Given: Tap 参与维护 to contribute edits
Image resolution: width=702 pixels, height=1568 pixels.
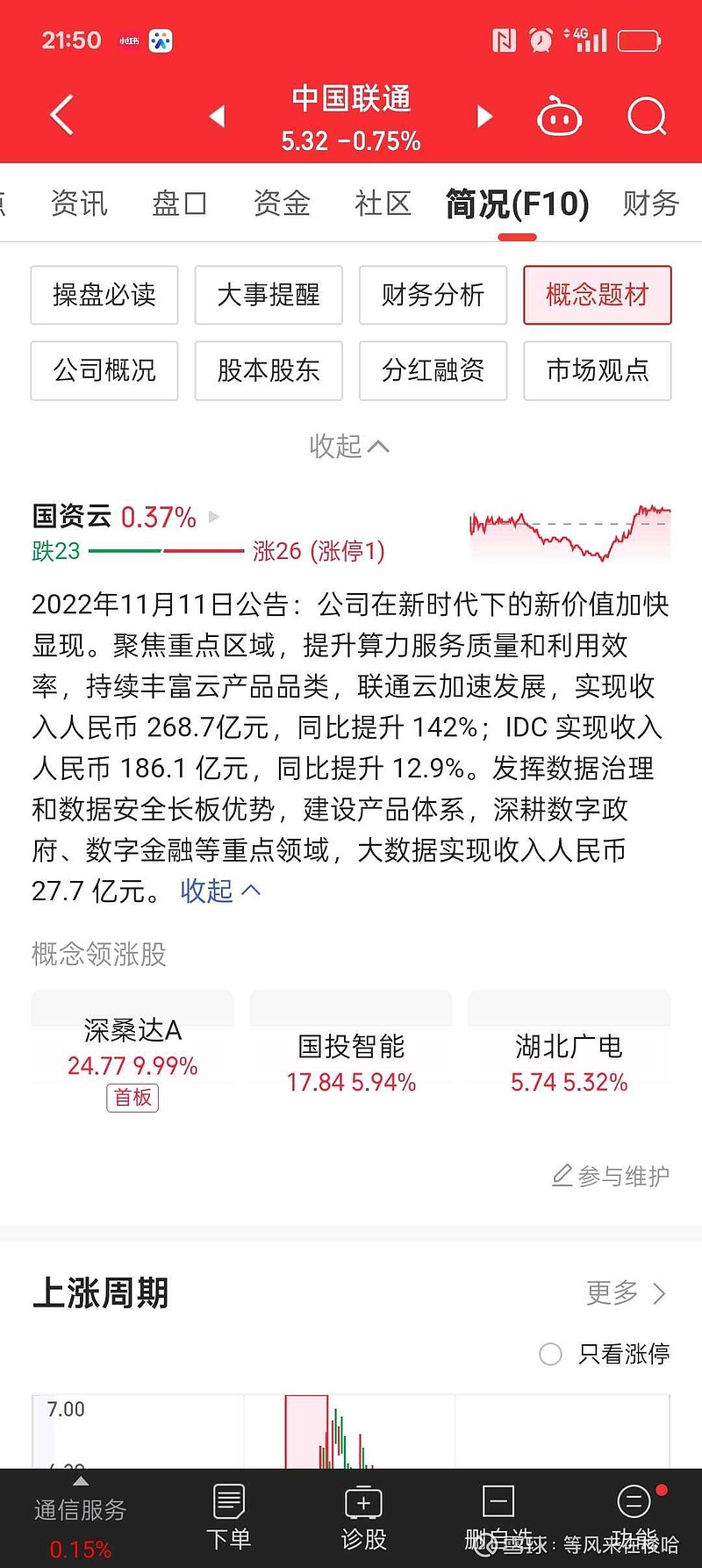Looking at the screenshot, I should 611,1176.
